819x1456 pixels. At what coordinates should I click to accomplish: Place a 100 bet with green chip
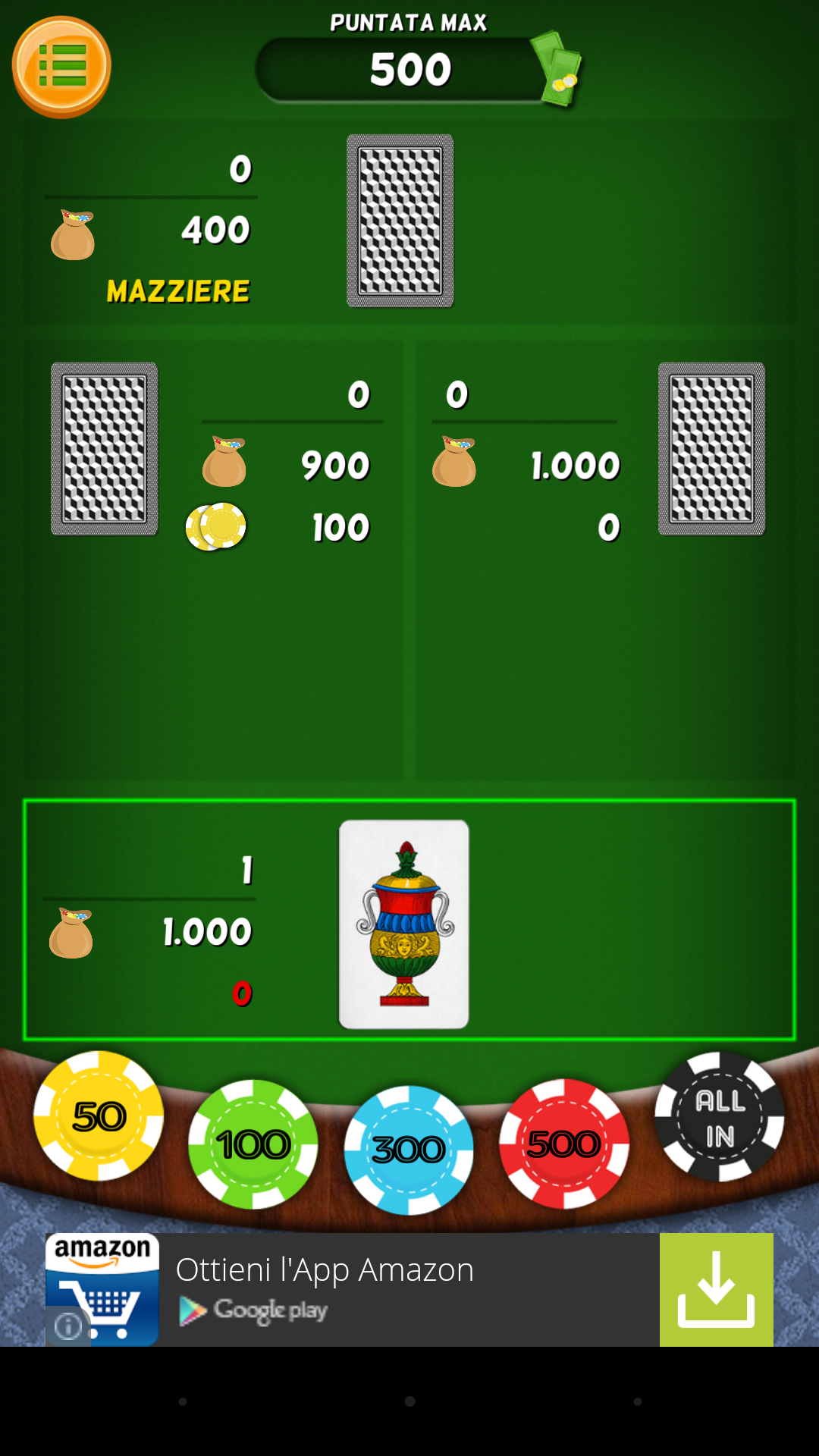[253, 1144]
